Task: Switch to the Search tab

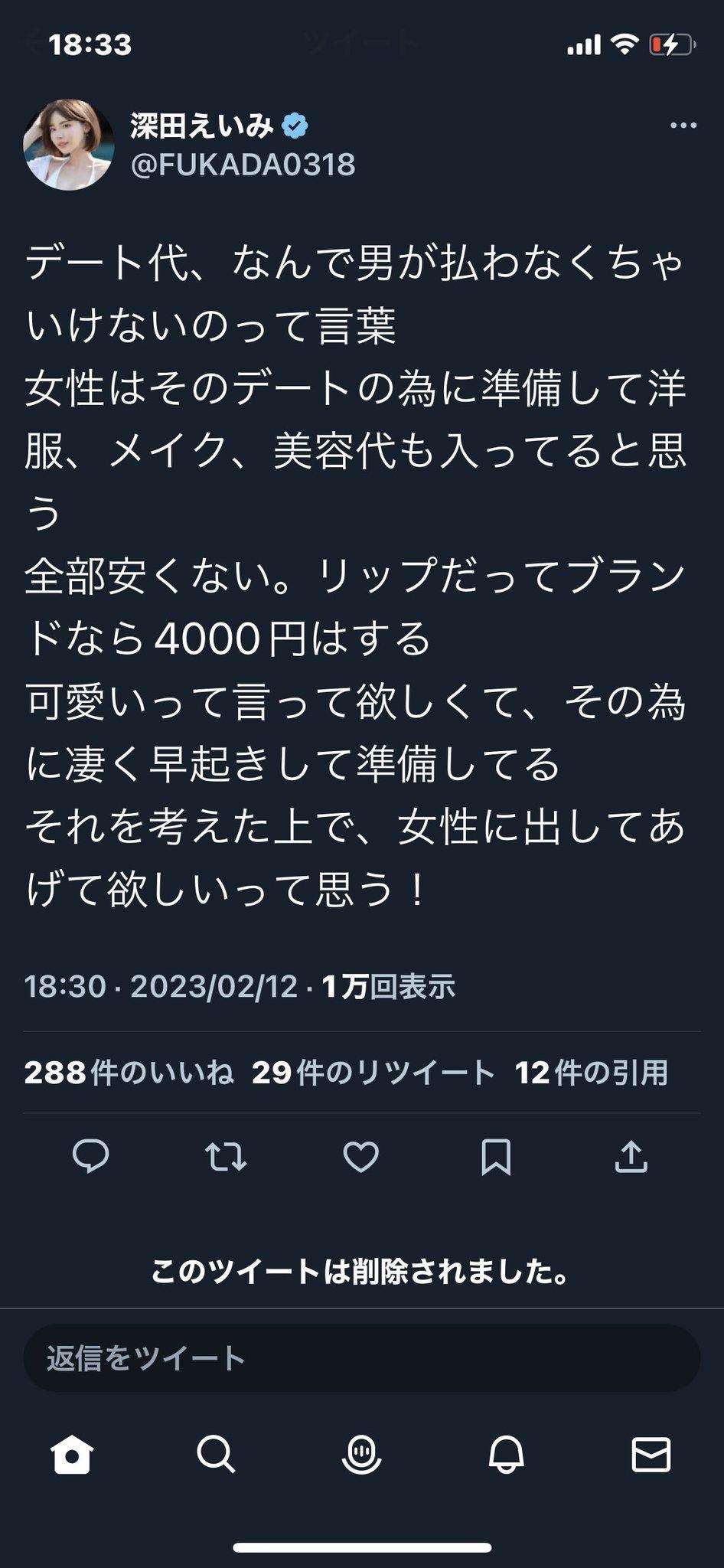Action: click(x=216, y=1454)
